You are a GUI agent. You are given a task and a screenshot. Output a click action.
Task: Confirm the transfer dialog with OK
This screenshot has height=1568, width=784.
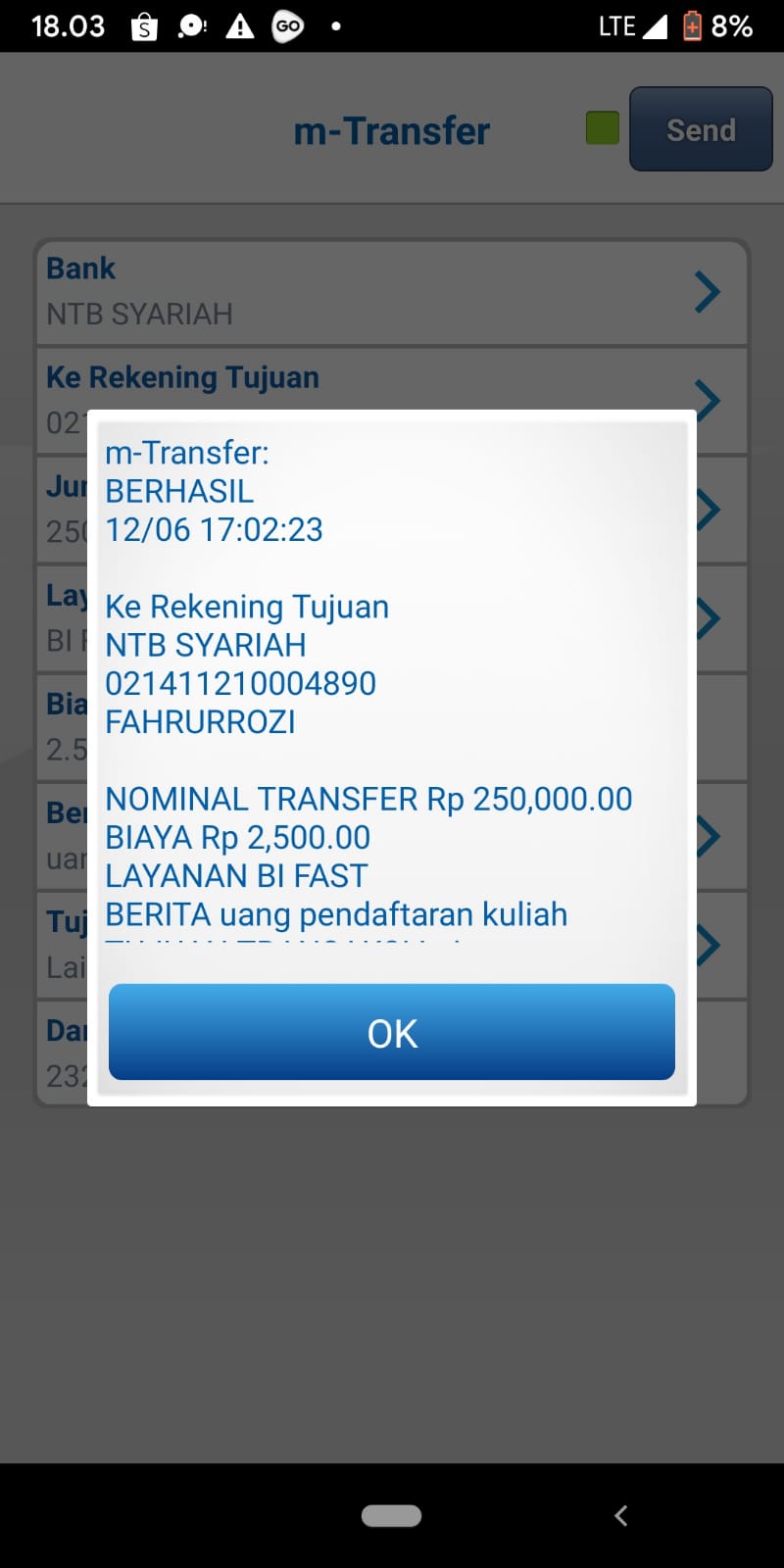coord(391,1032)
